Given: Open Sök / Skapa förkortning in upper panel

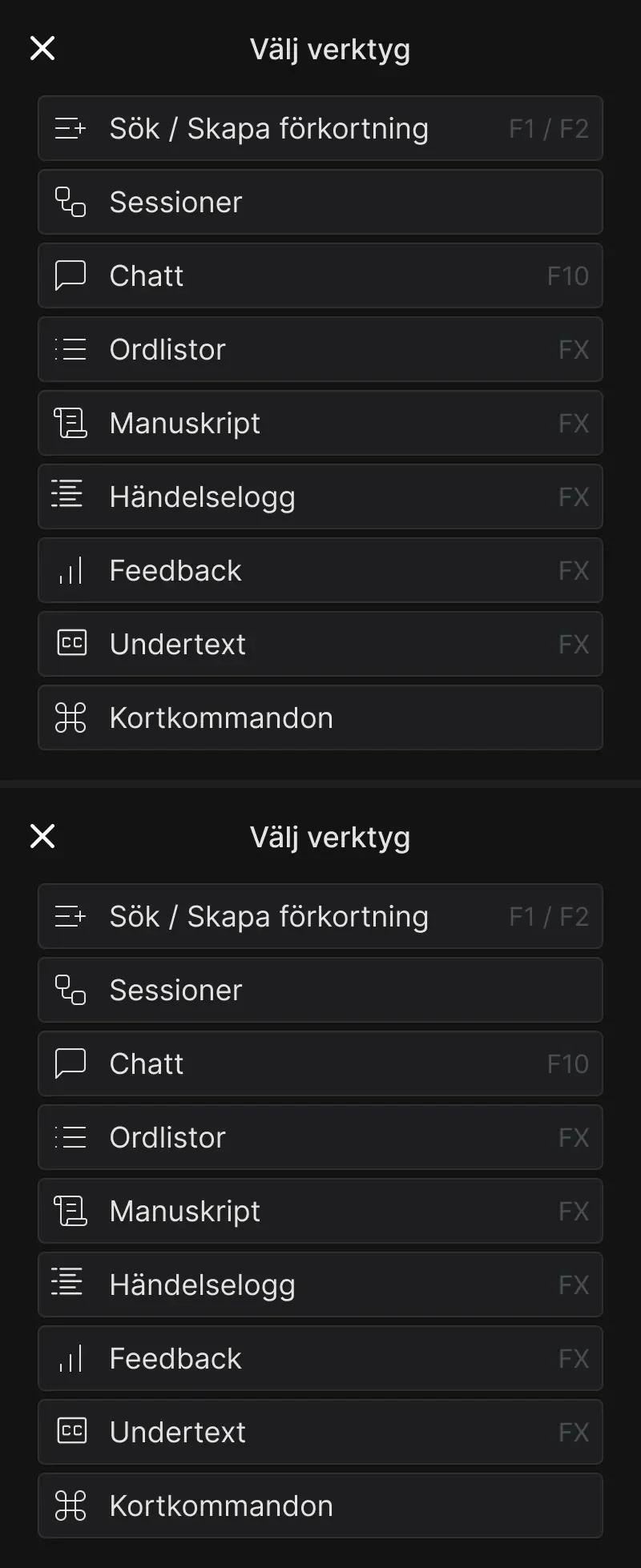Looking at the screenshot, I should 320,128.
